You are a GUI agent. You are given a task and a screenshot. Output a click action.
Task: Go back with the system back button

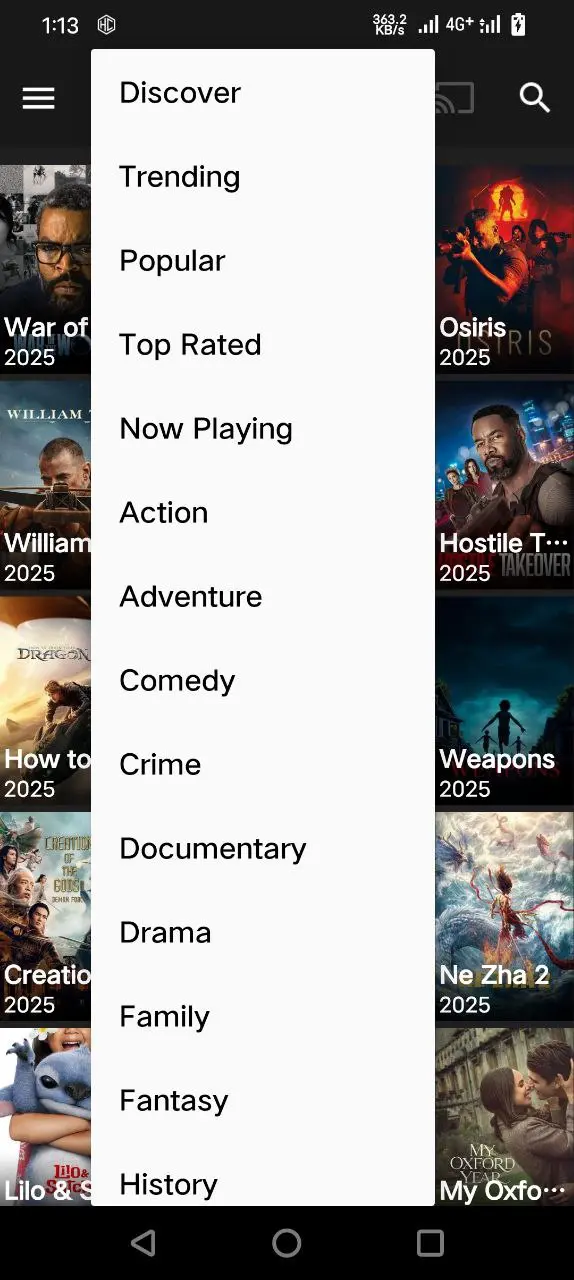(143, 1243)
